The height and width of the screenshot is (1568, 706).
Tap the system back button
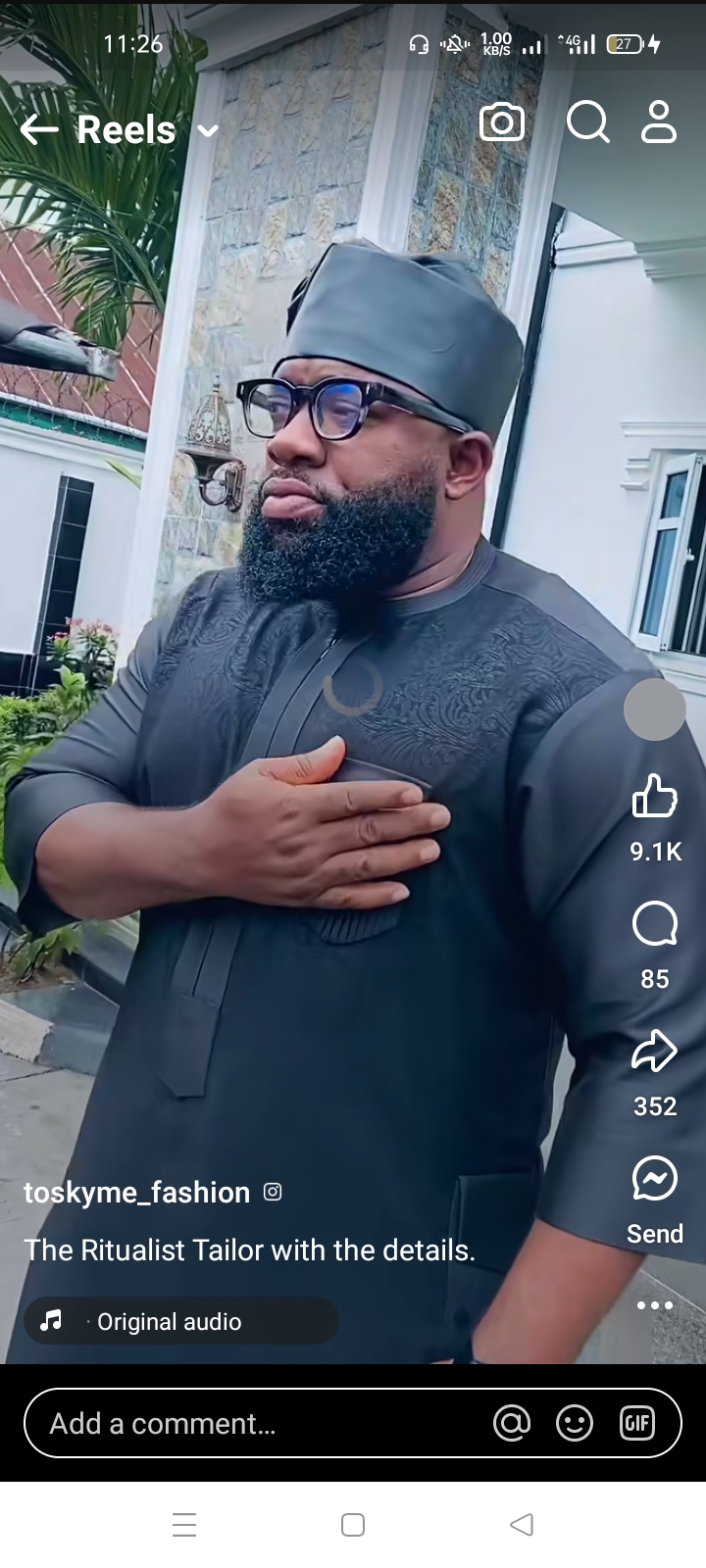click(x=522, y=1525)
